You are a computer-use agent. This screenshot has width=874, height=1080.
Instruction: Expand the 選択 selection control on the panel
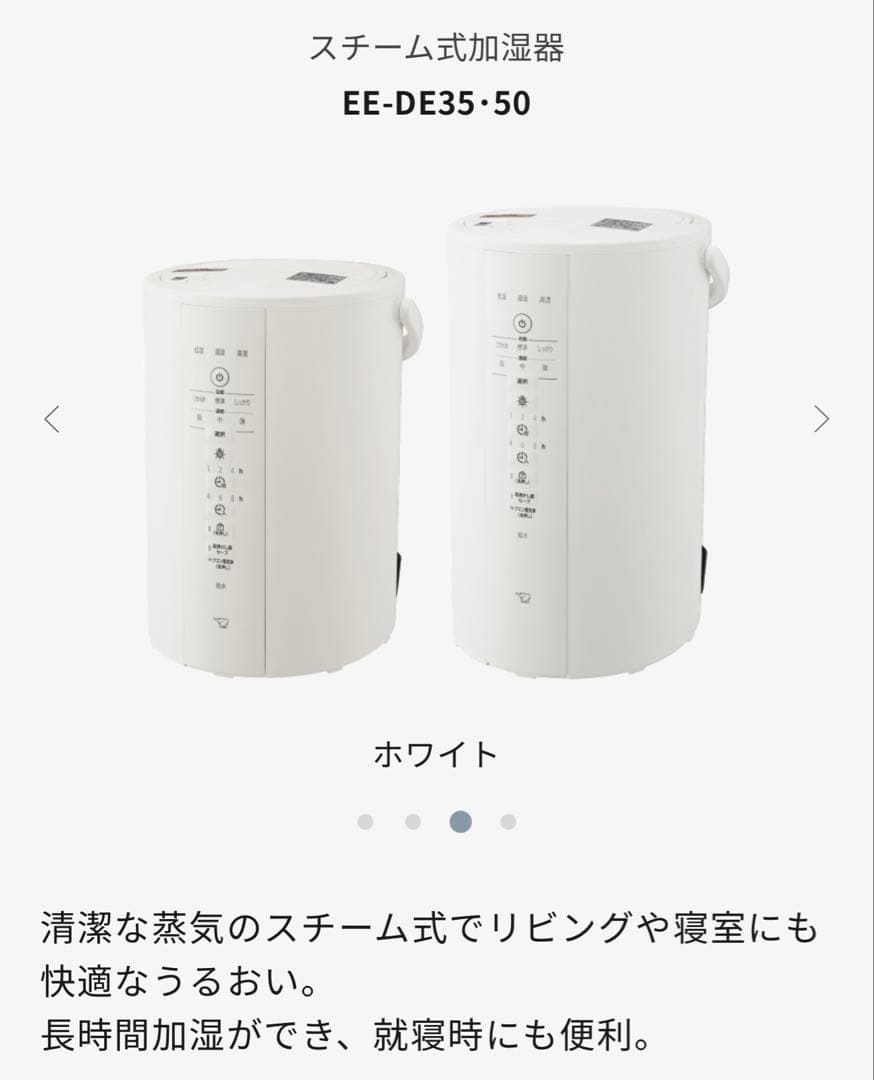coord(523,380)
